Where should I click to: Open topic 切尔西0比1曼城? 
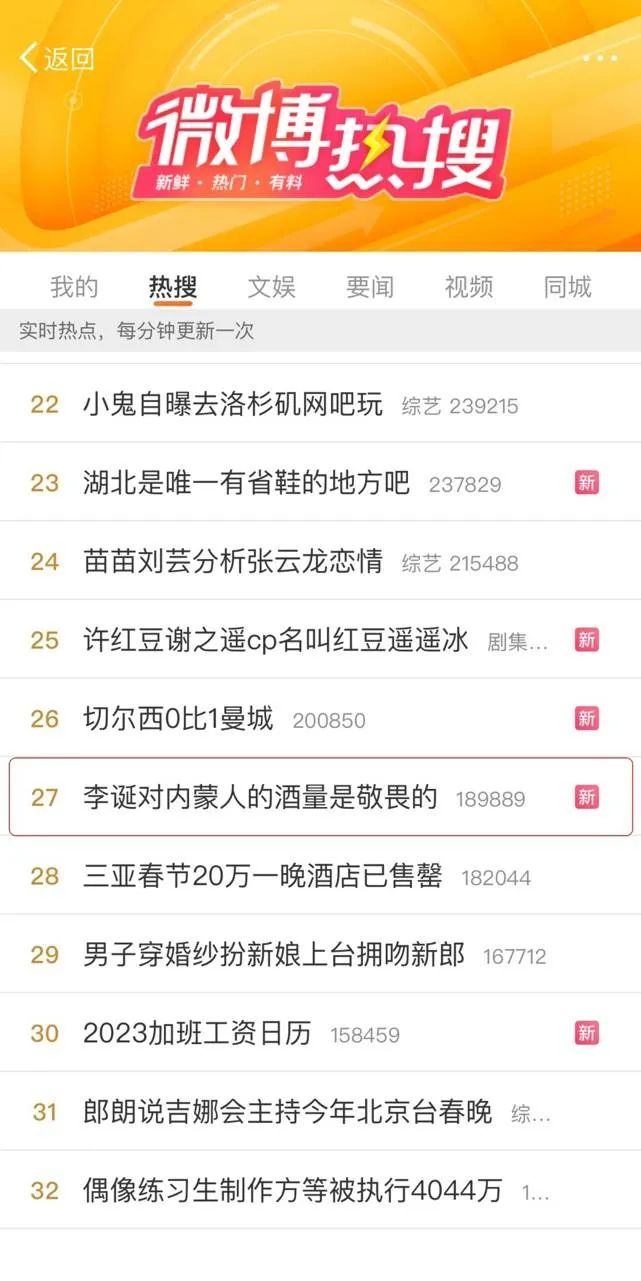178,719
